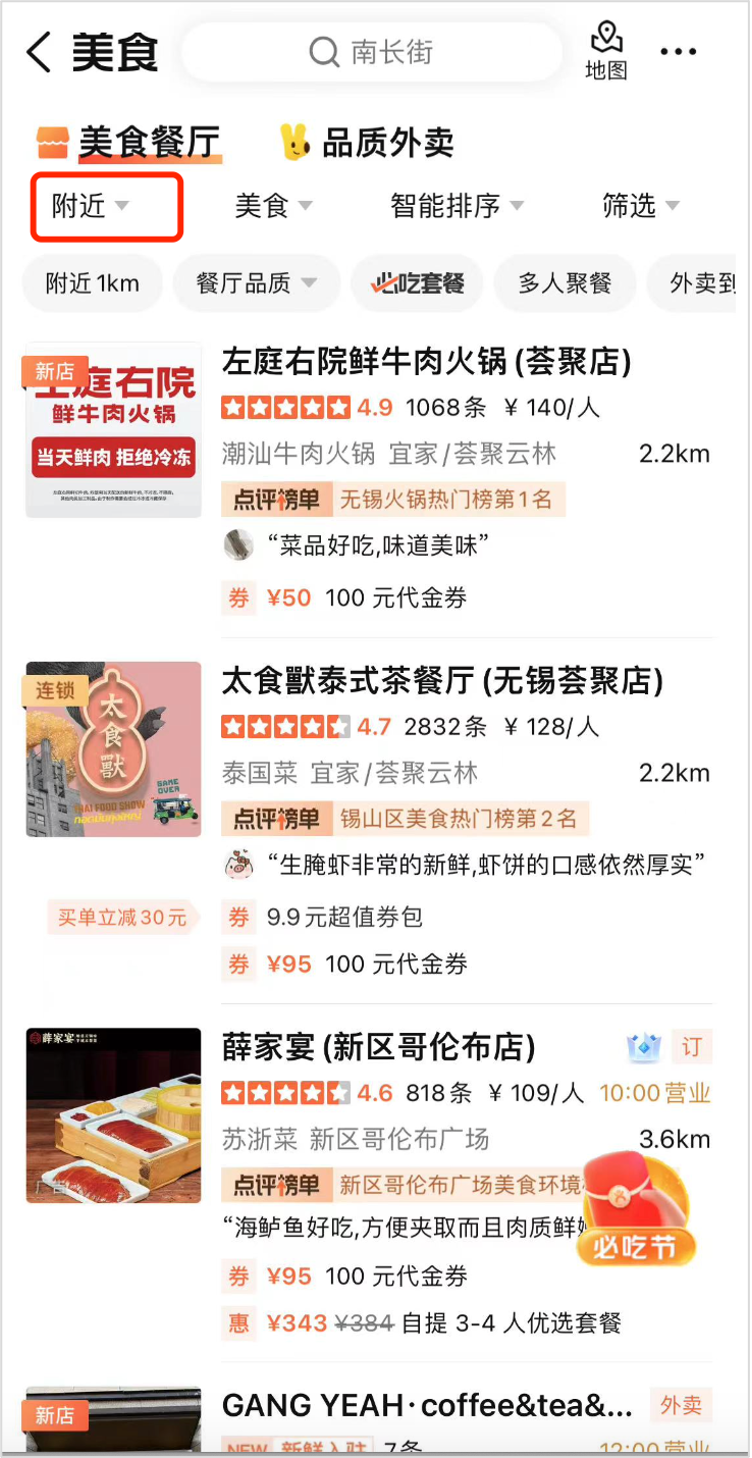Screen dimensions: 752x1458
Task: Open 左庭右院鲜牛肉火锅 restaurant listing
Action: 426,361
